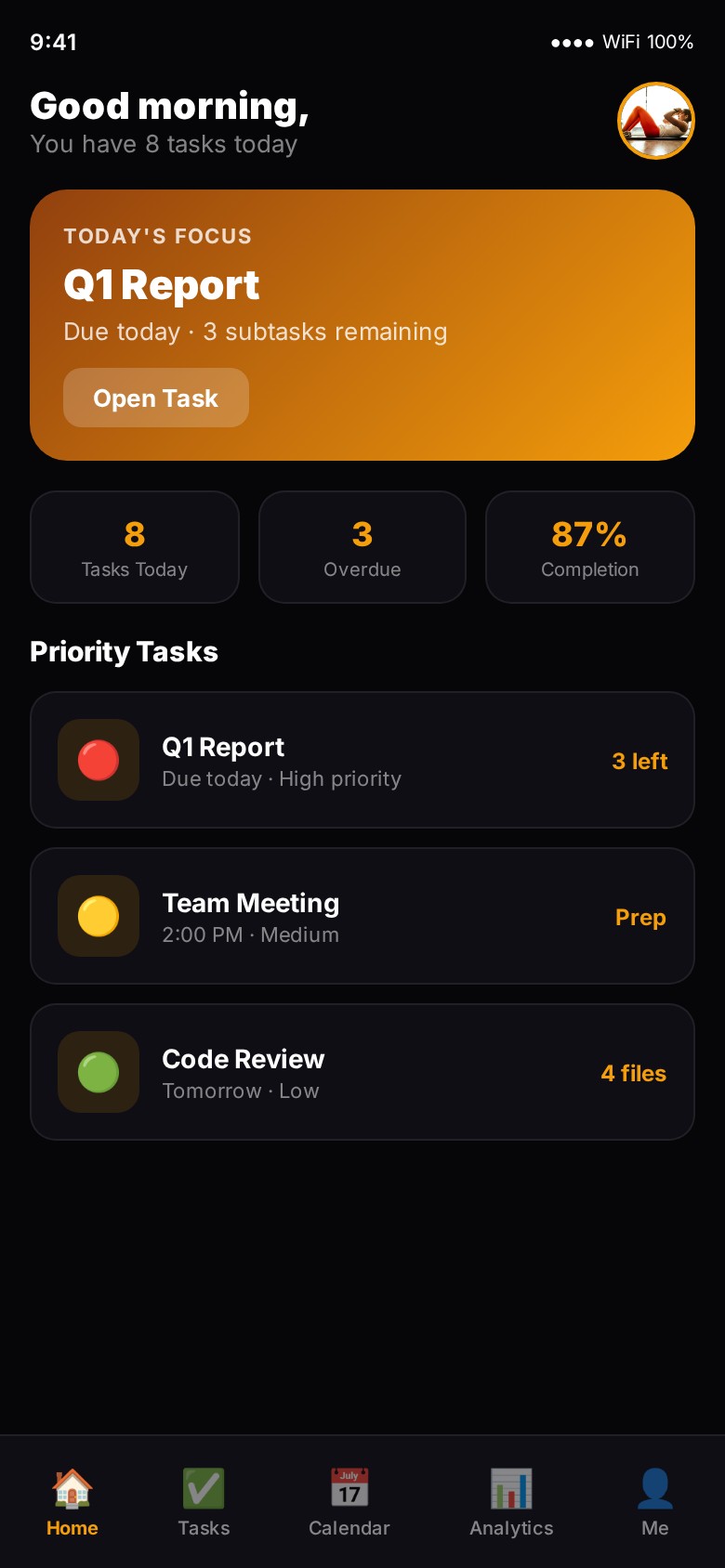Viewport: 725px width, 1568px height.
Task: Open the profile avatar picture
Action: (x=656, y=121)
